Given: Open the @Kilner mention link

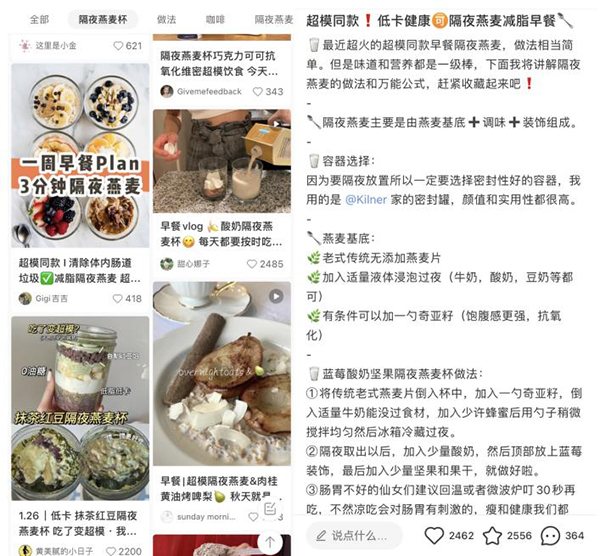Looking at the screenshot, I should (x=365, y=200).
